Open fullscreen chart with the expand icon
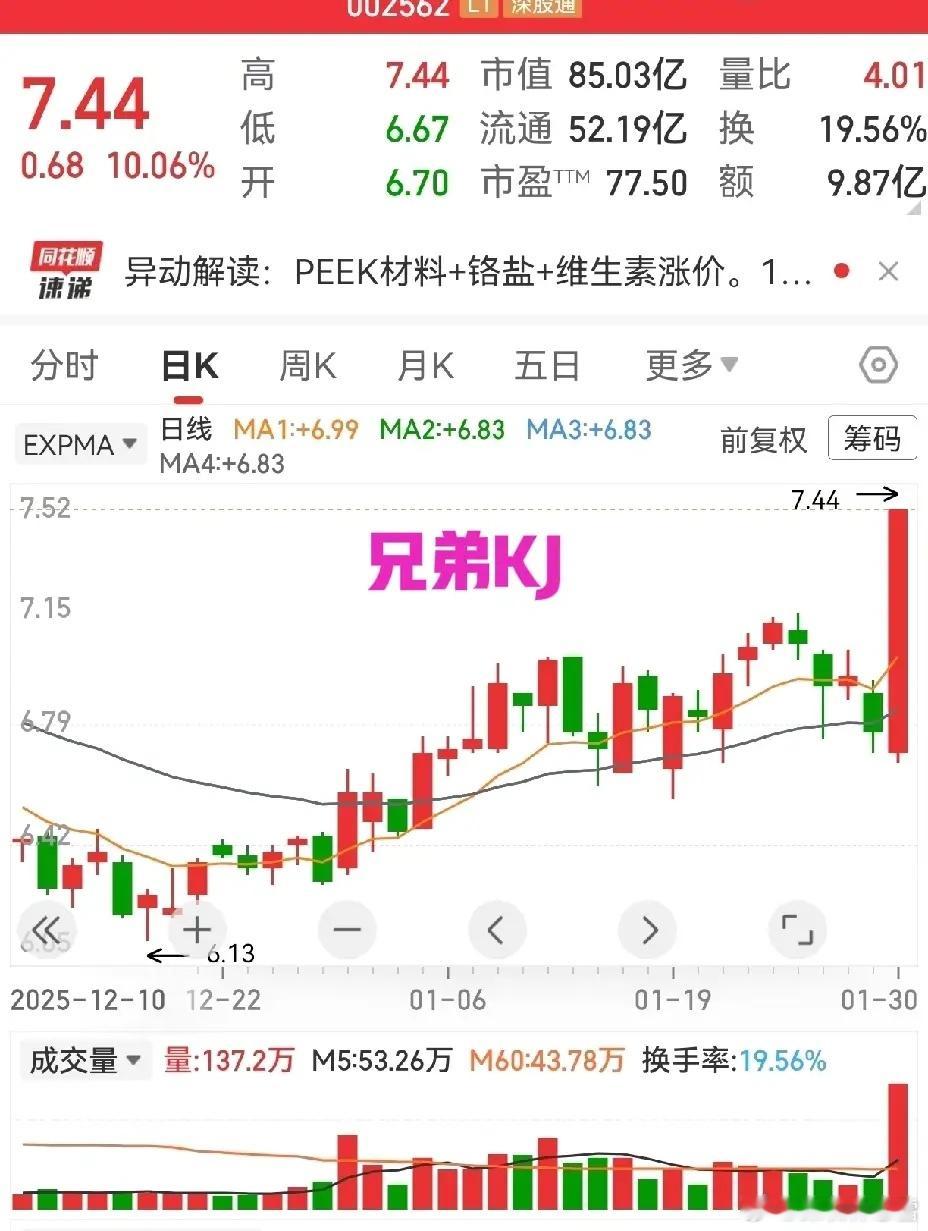 pyautogui.click(x=797, y=929)
